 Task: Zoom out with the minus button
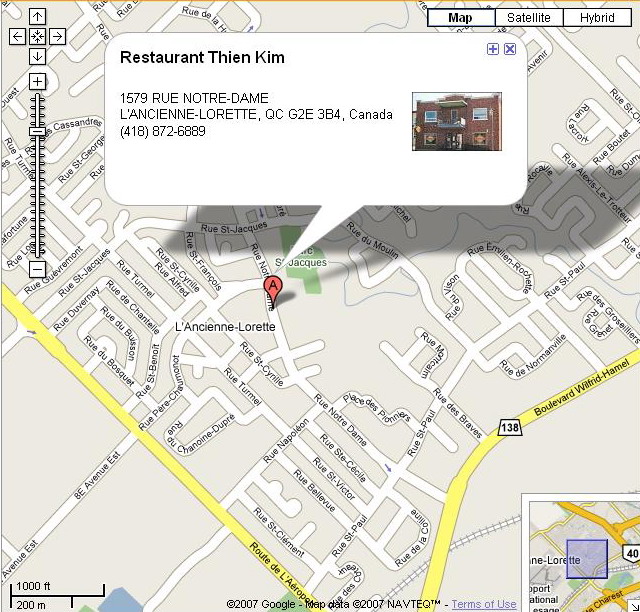[37, 269]
